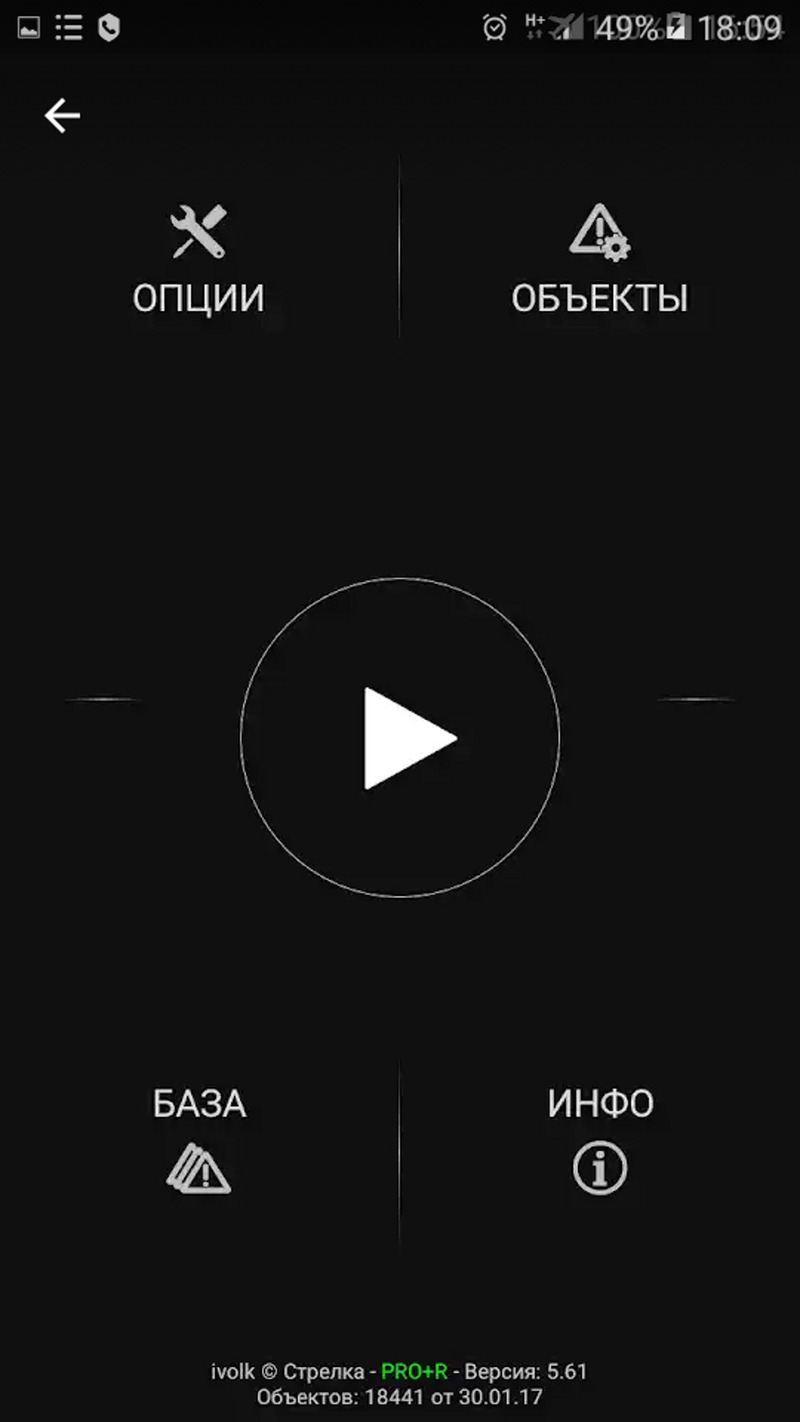
Task: Open the ОПЦИИ settings section
Action: (x=198, y=258)
